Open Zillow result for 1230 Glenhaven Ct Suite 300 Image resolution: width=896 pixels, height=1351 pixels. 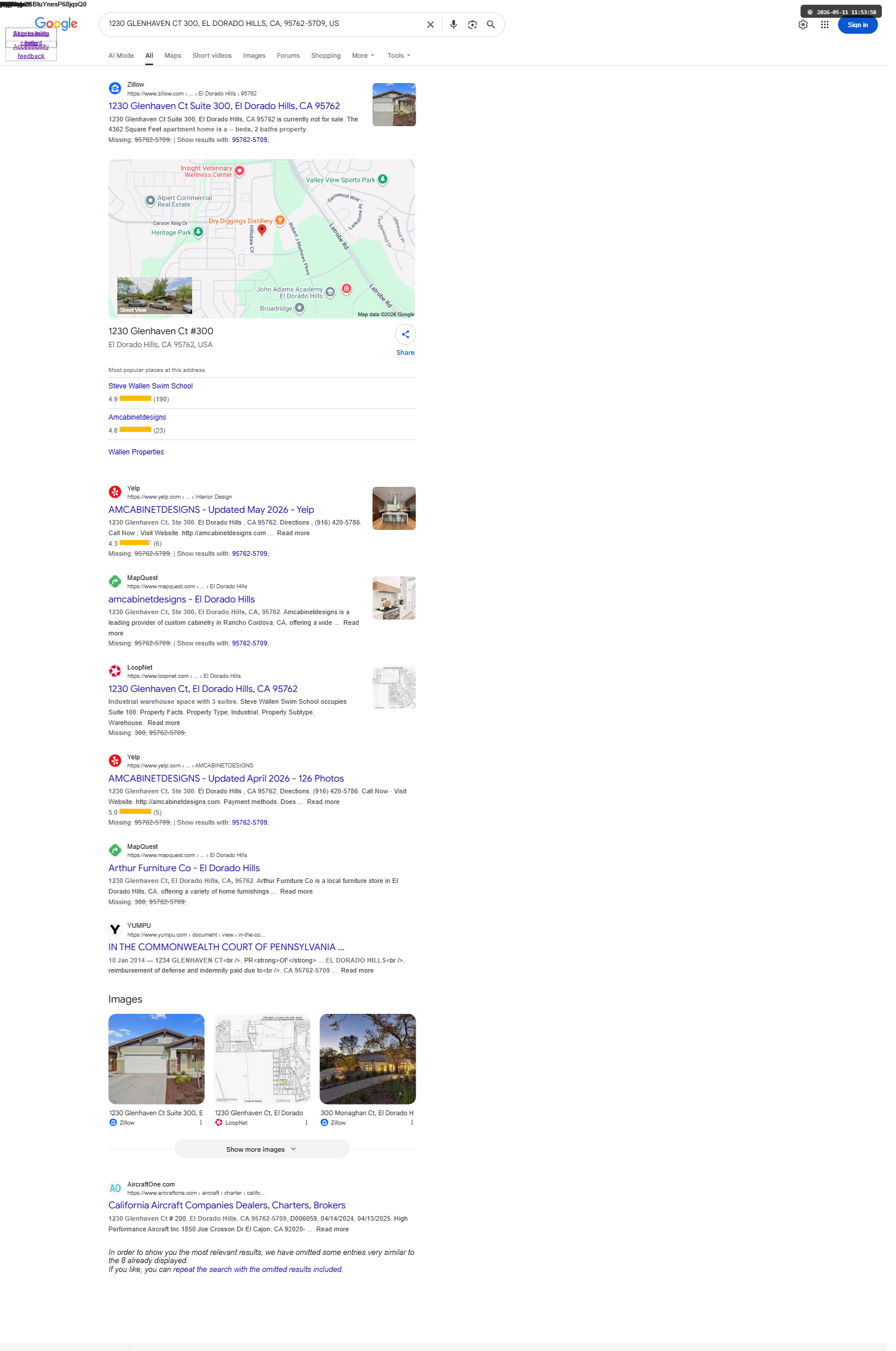[224, 106]
